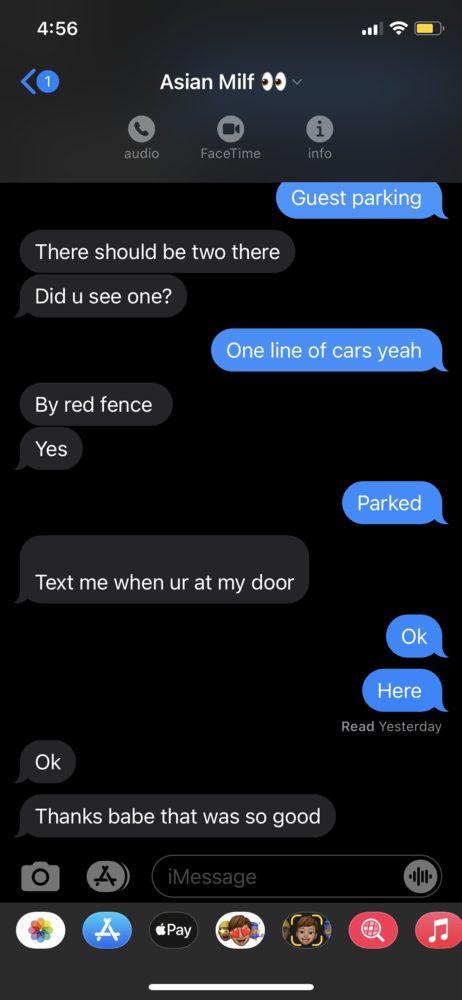Start an audio call
Viewport: 462px width, 1000px height.
[x=142, y=138]
